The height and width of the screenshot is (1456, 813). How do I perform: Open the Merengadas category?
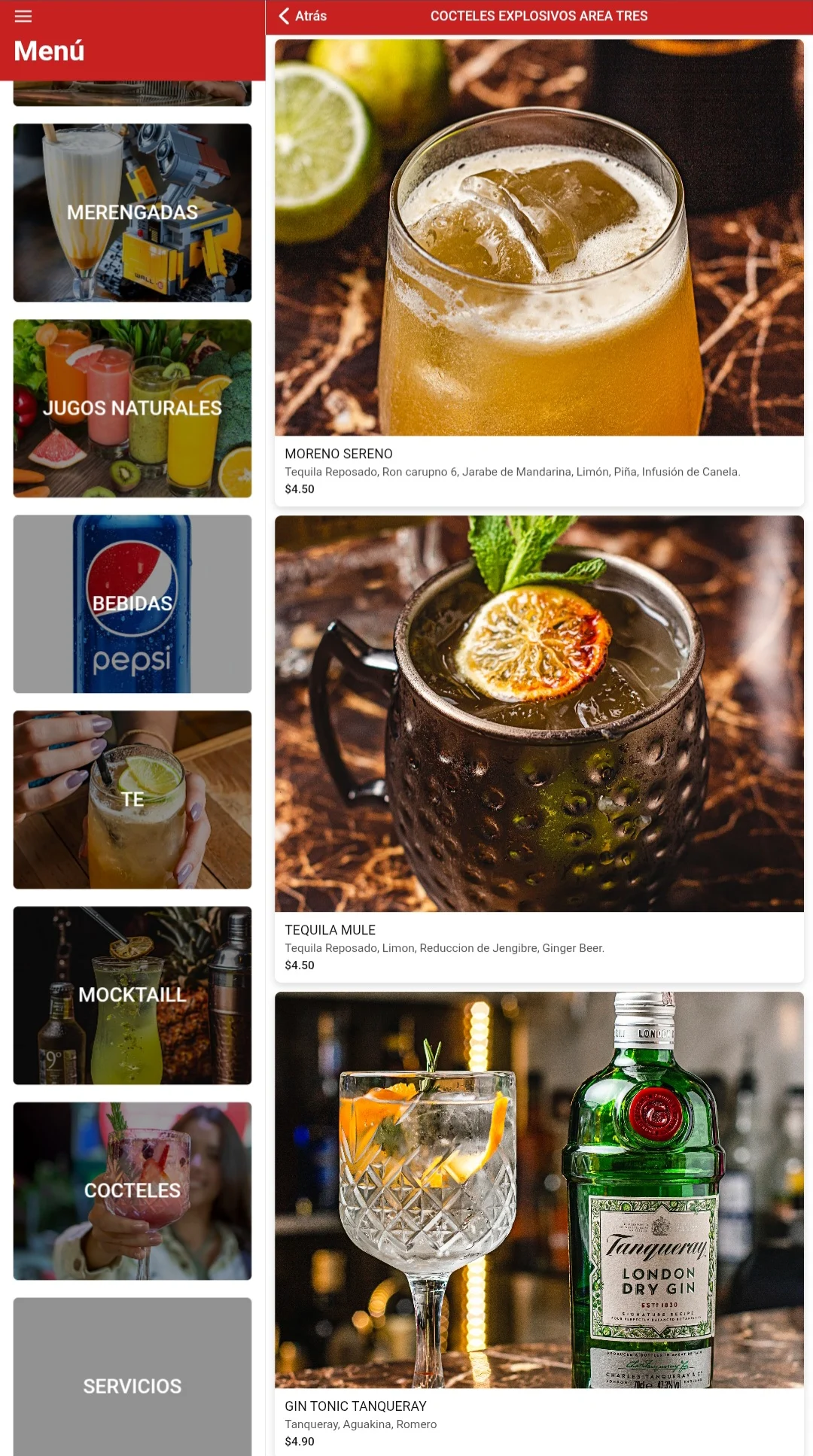(132, 213)
